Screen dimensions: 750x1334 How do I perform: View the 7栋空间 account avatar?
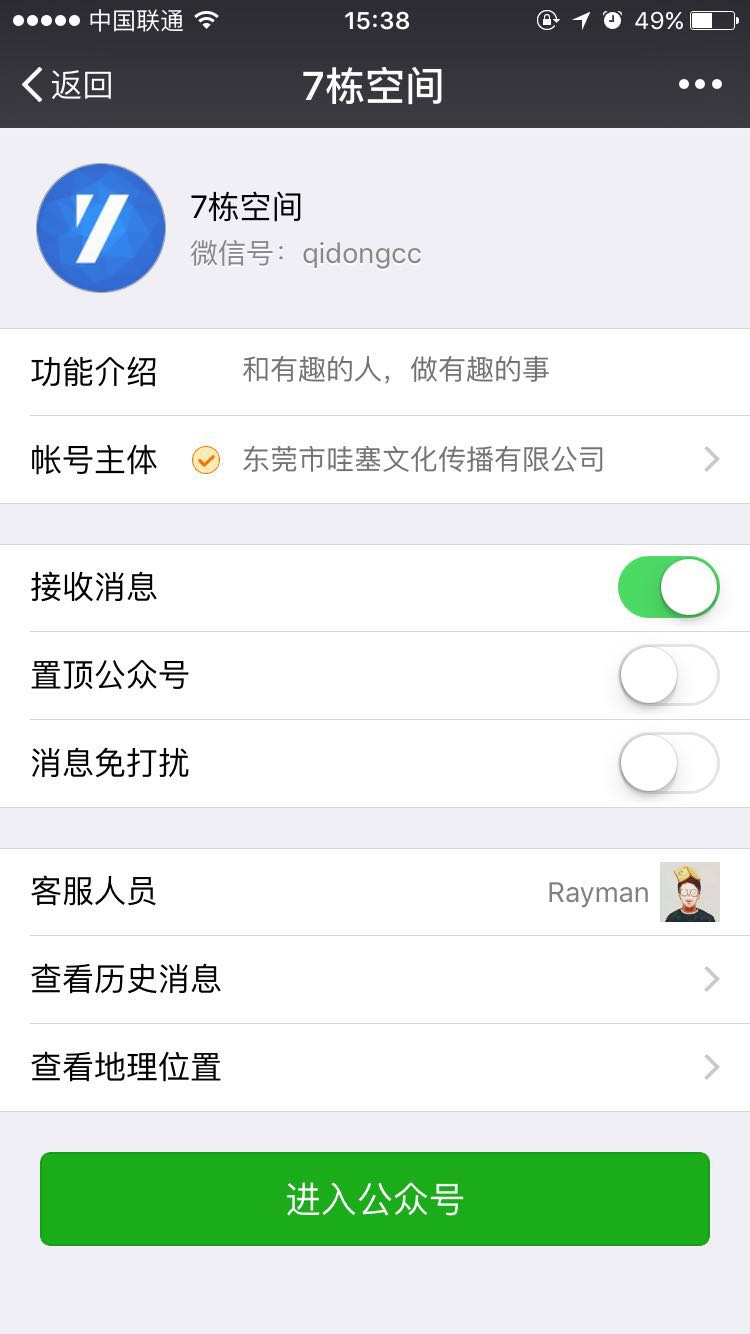(x=101, y=228)
